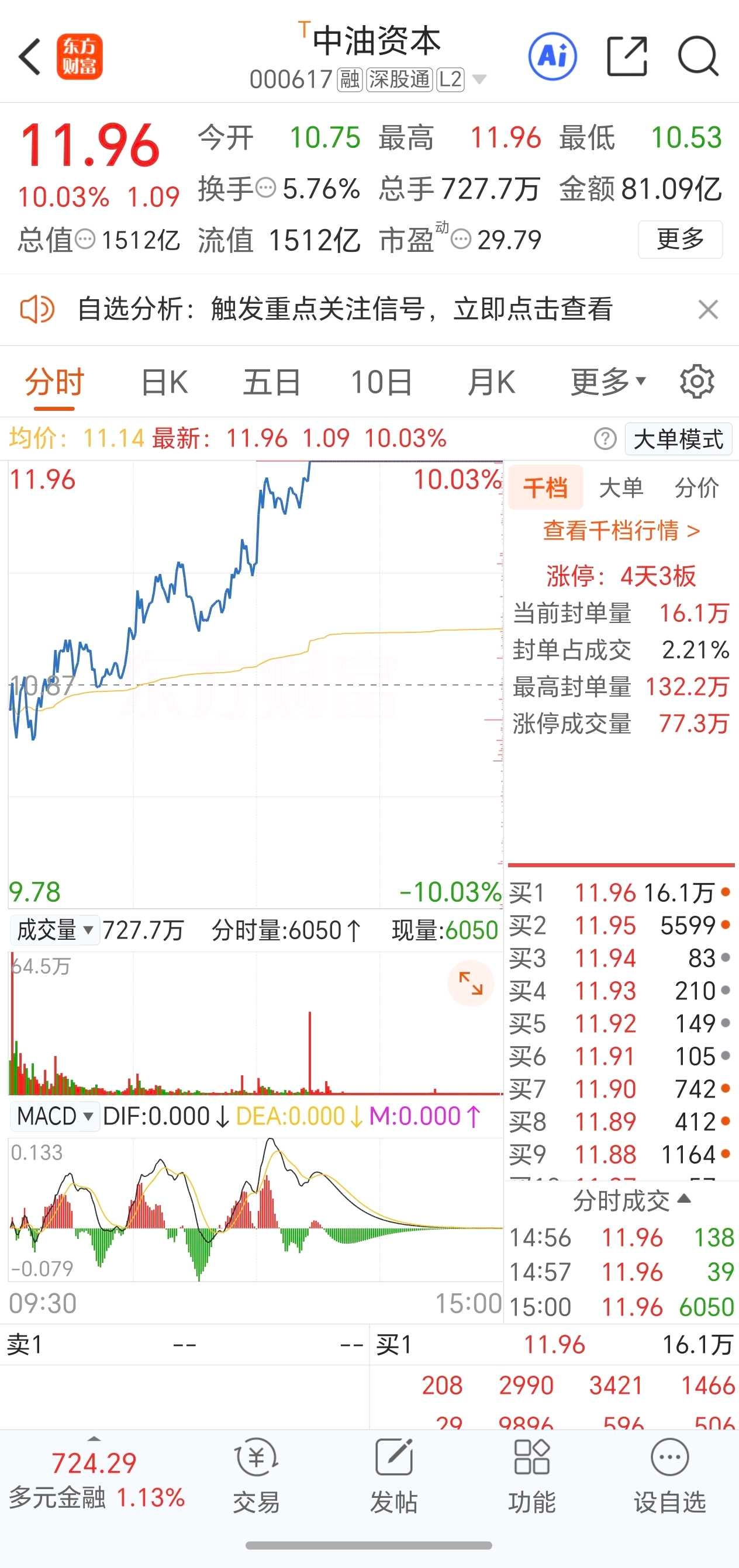739x1568 pixels.
Task: Tap 发帖 to write a post
Action: tap(394, 1476)
